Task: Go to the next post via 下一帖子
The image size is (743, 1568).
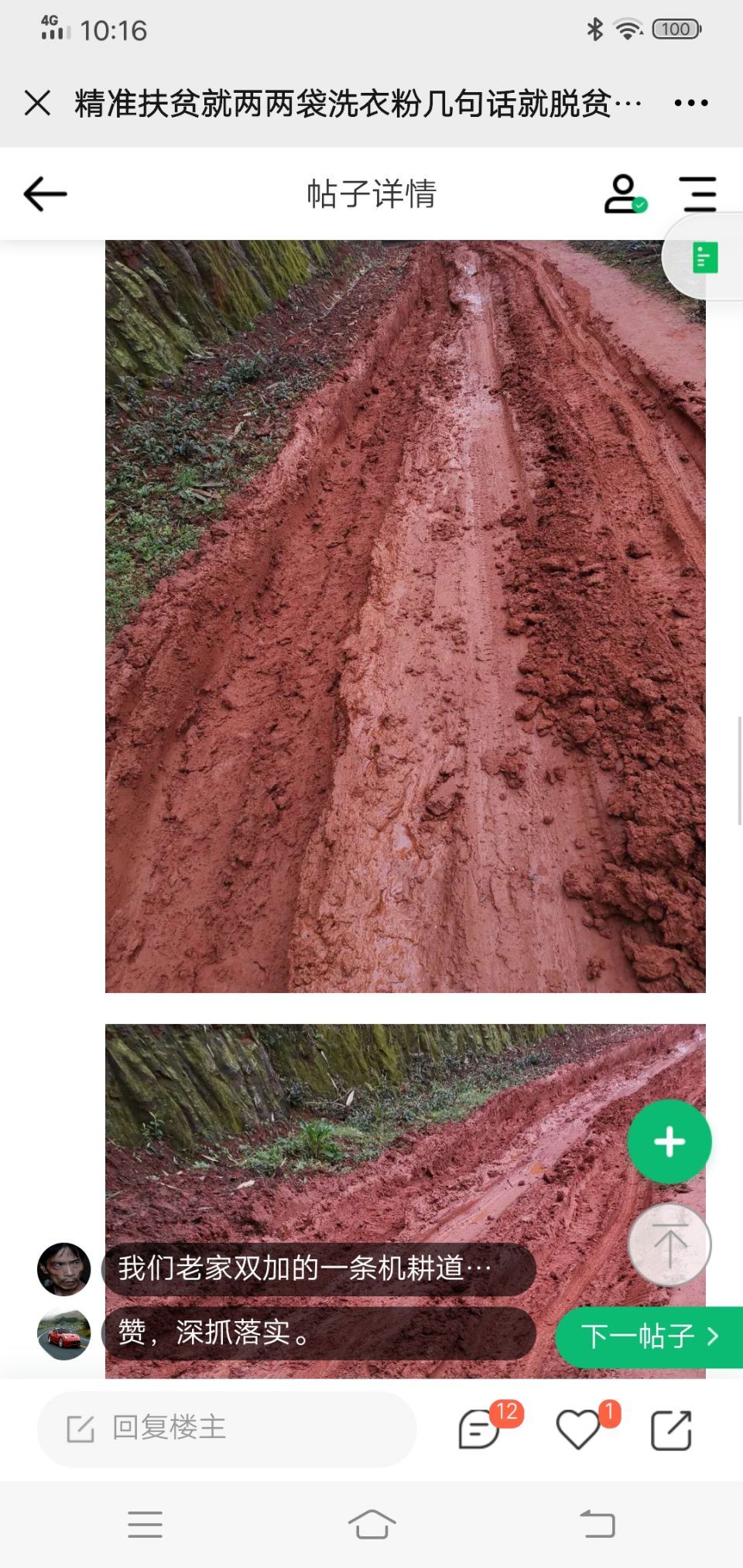Action: point(649,1336)
